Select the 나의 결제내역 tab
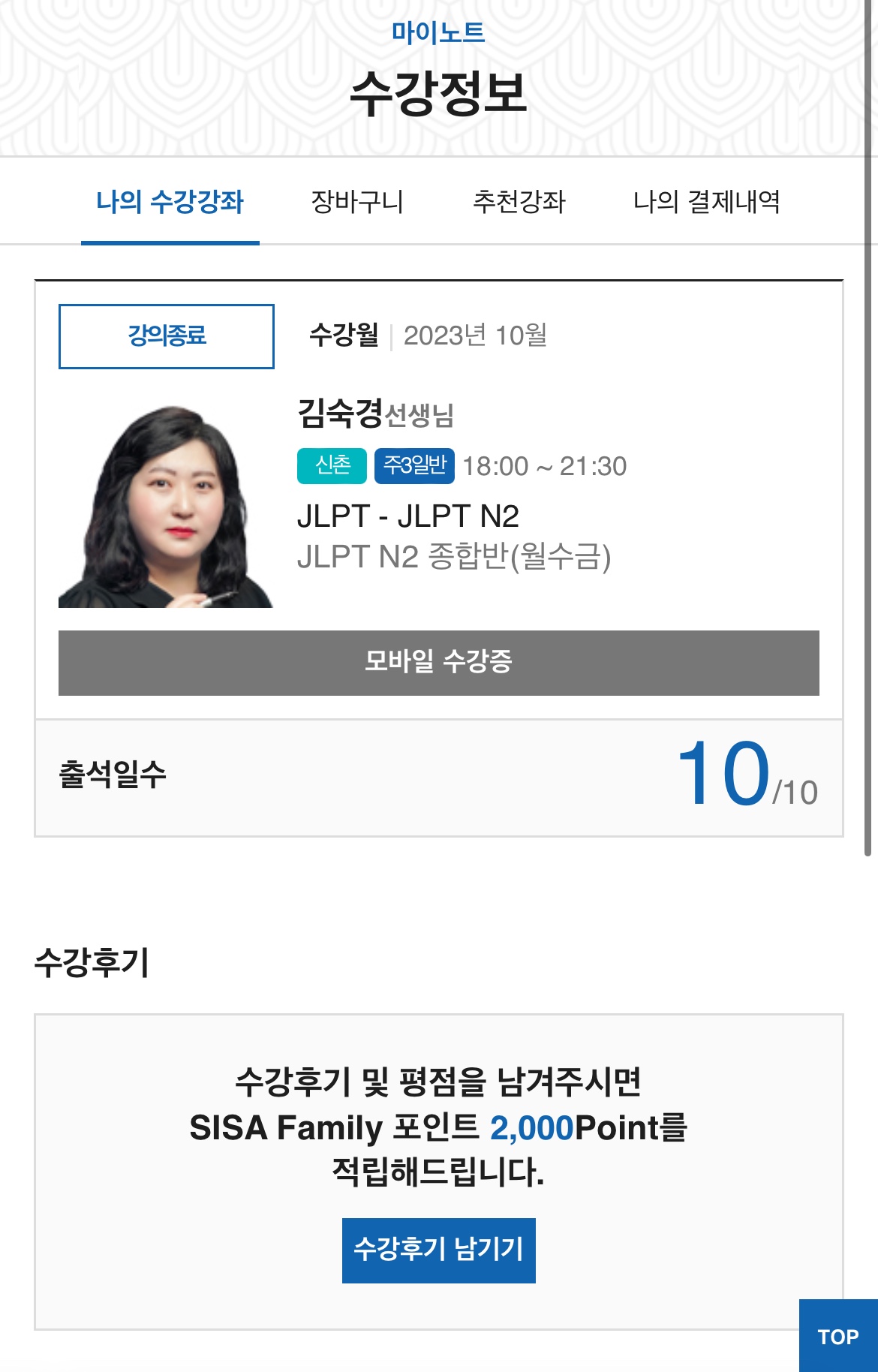878x1372 pixels. point(710,201)
